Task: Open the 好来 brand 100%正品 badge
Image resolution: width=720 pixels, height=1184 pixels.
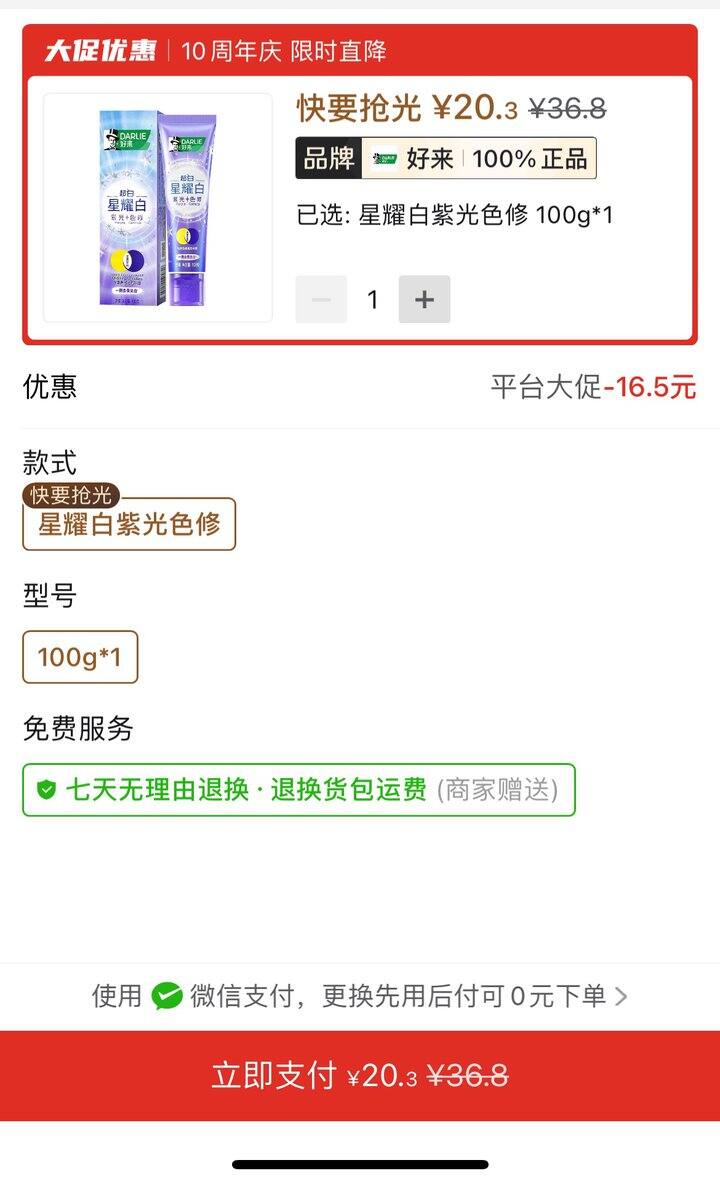Action: pyautogui.click(x=446, y=158)
